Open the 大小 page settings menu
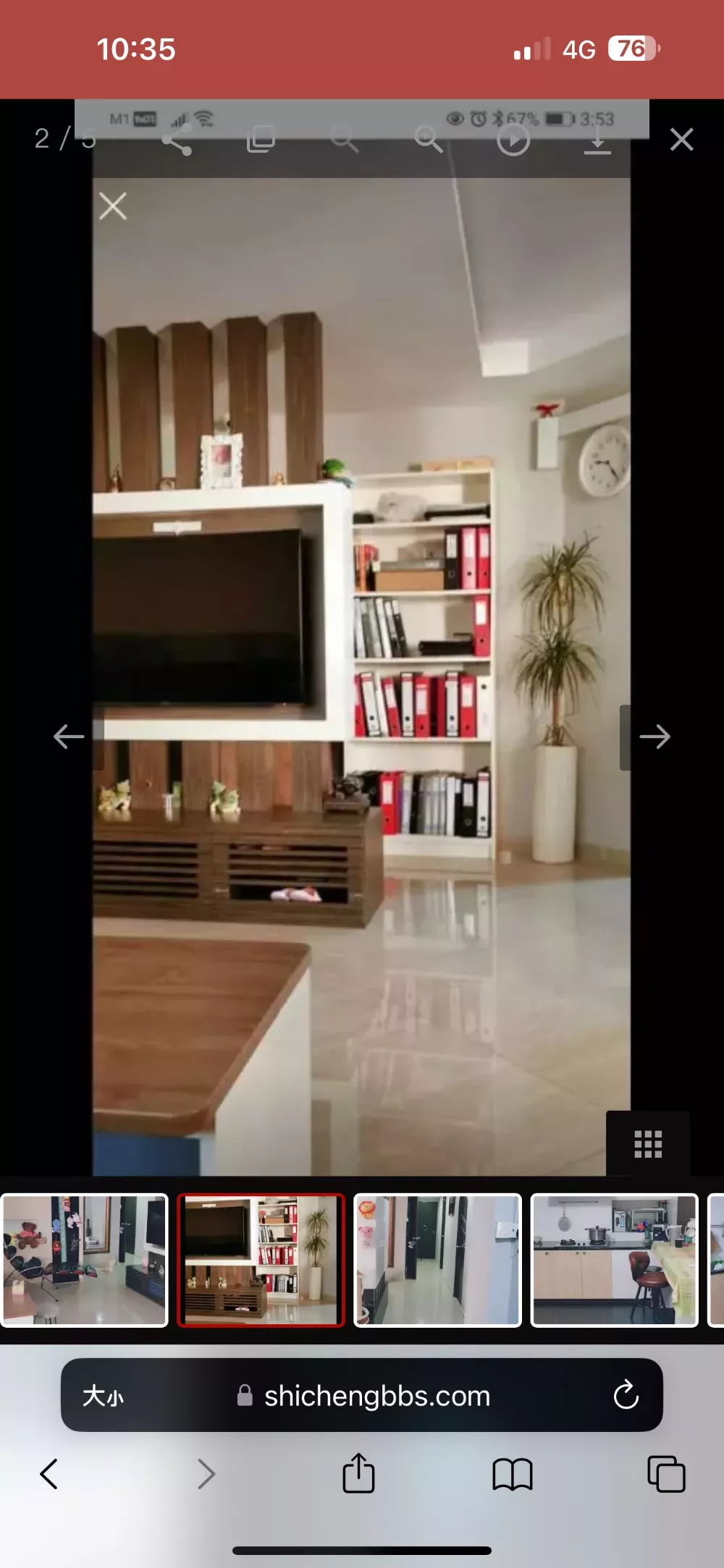This screenshot has height=1568, width=724. pyautogui.click(x=103, y=1396)
